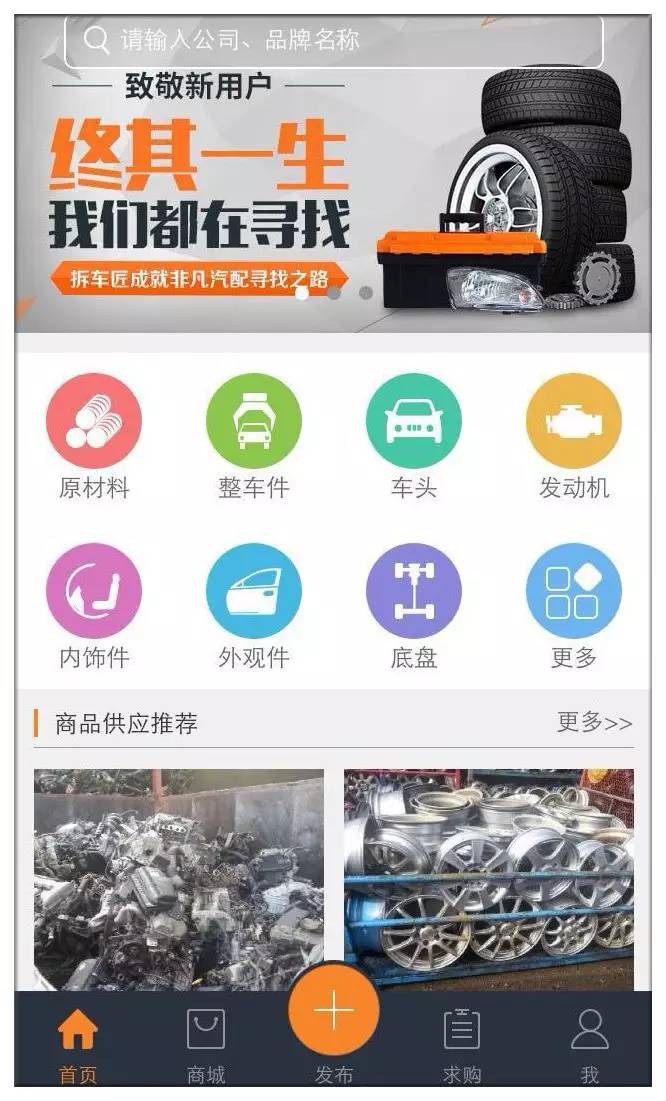The height and width of the screenshot is (1101, 666).
Task: Open 更多>> for 商品供应推荐
Action: click(x=594, y=722)
